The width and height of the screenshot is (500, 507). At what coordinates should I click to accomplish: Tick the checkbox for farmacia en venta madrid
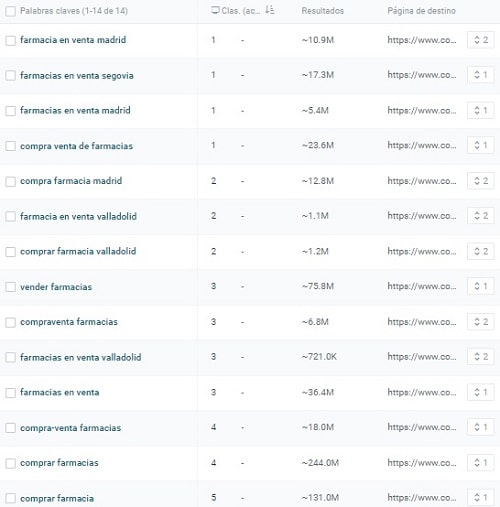pyautogui.click(x=10, y=41)
